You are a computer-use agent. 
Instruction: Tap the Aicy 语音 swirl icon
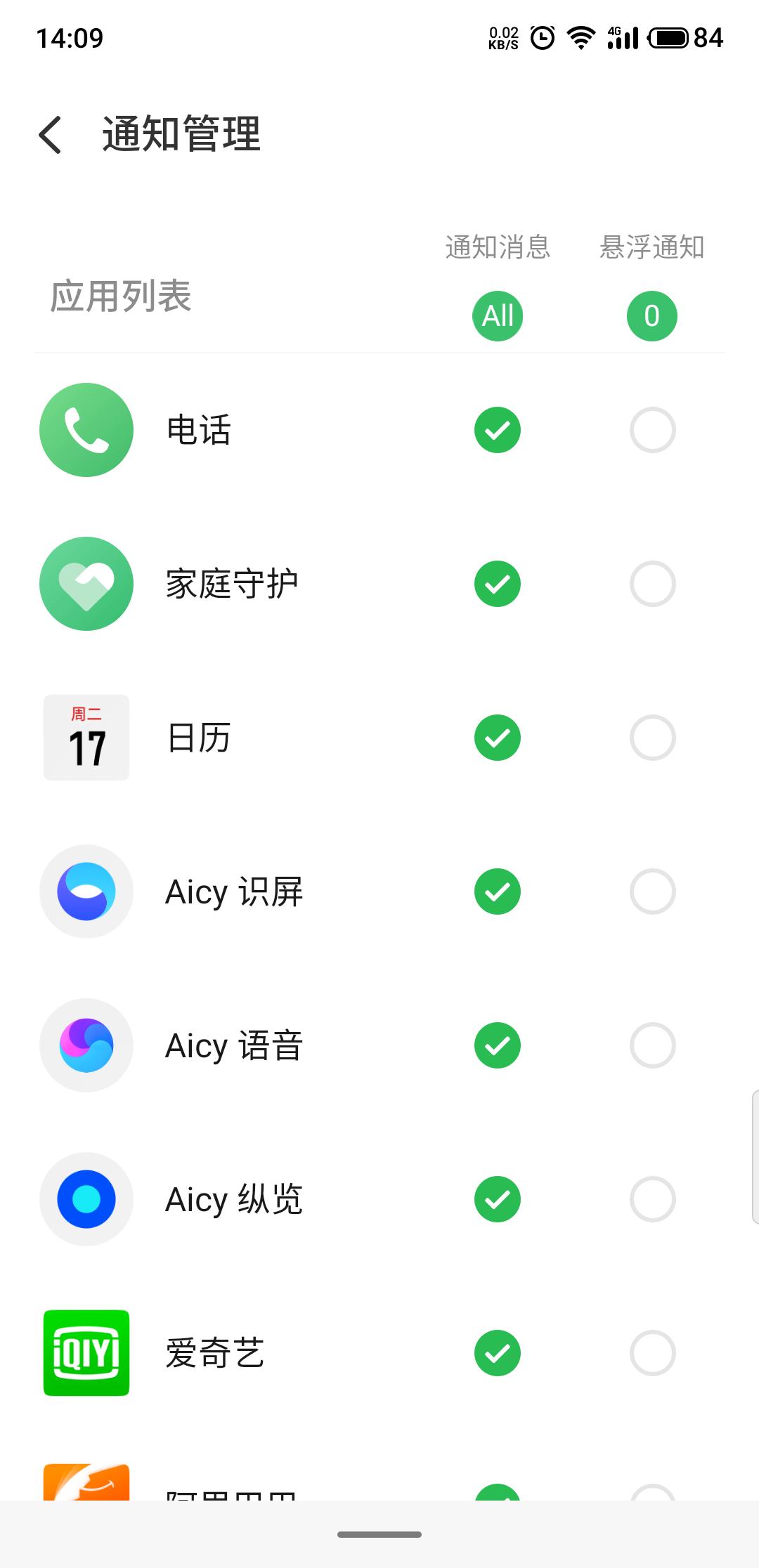coord(86,1045)
